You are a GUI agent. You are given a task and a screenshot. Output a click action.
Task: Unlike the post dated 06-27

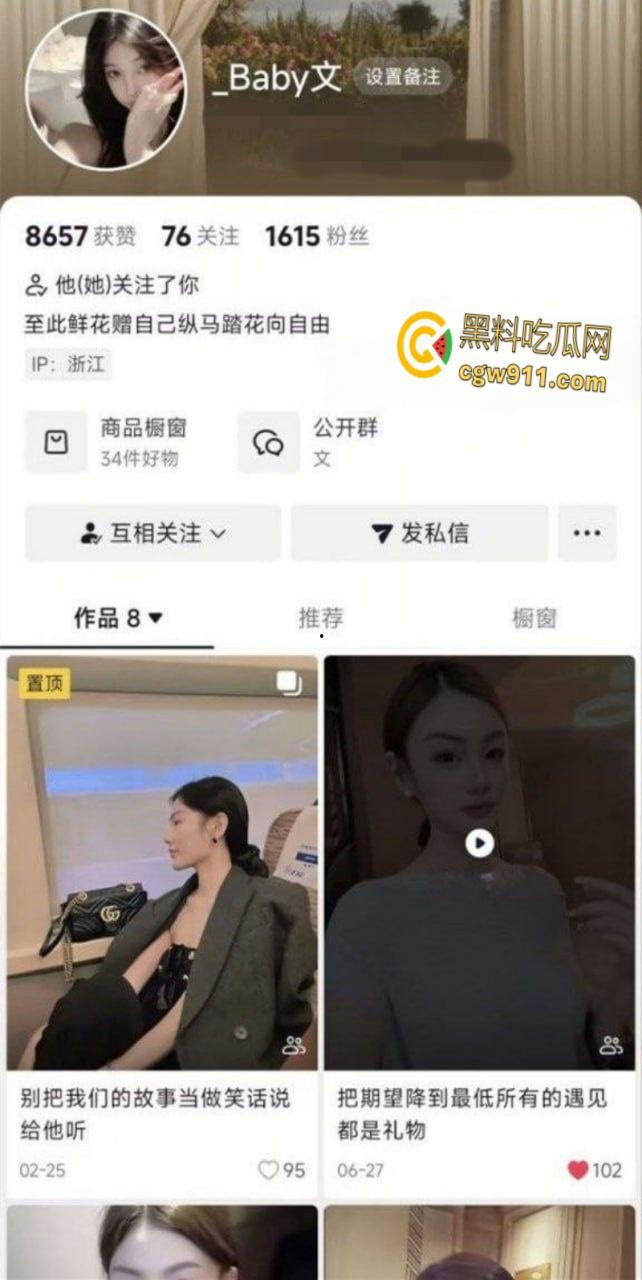[x=578, y=1169]
